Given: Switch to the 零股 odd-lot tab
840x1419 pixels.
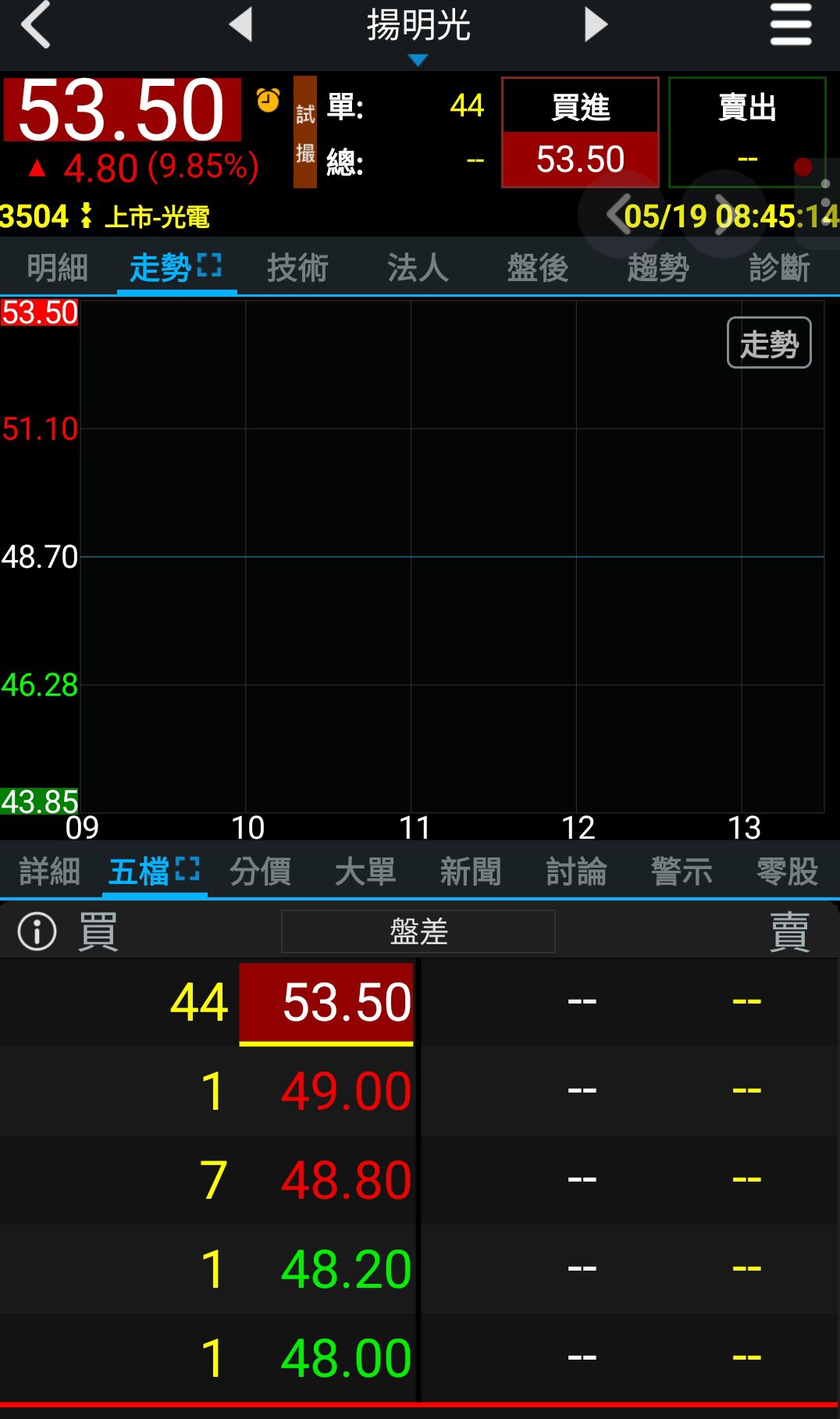Looking at the screenshot, I should [x=787, y=872].
